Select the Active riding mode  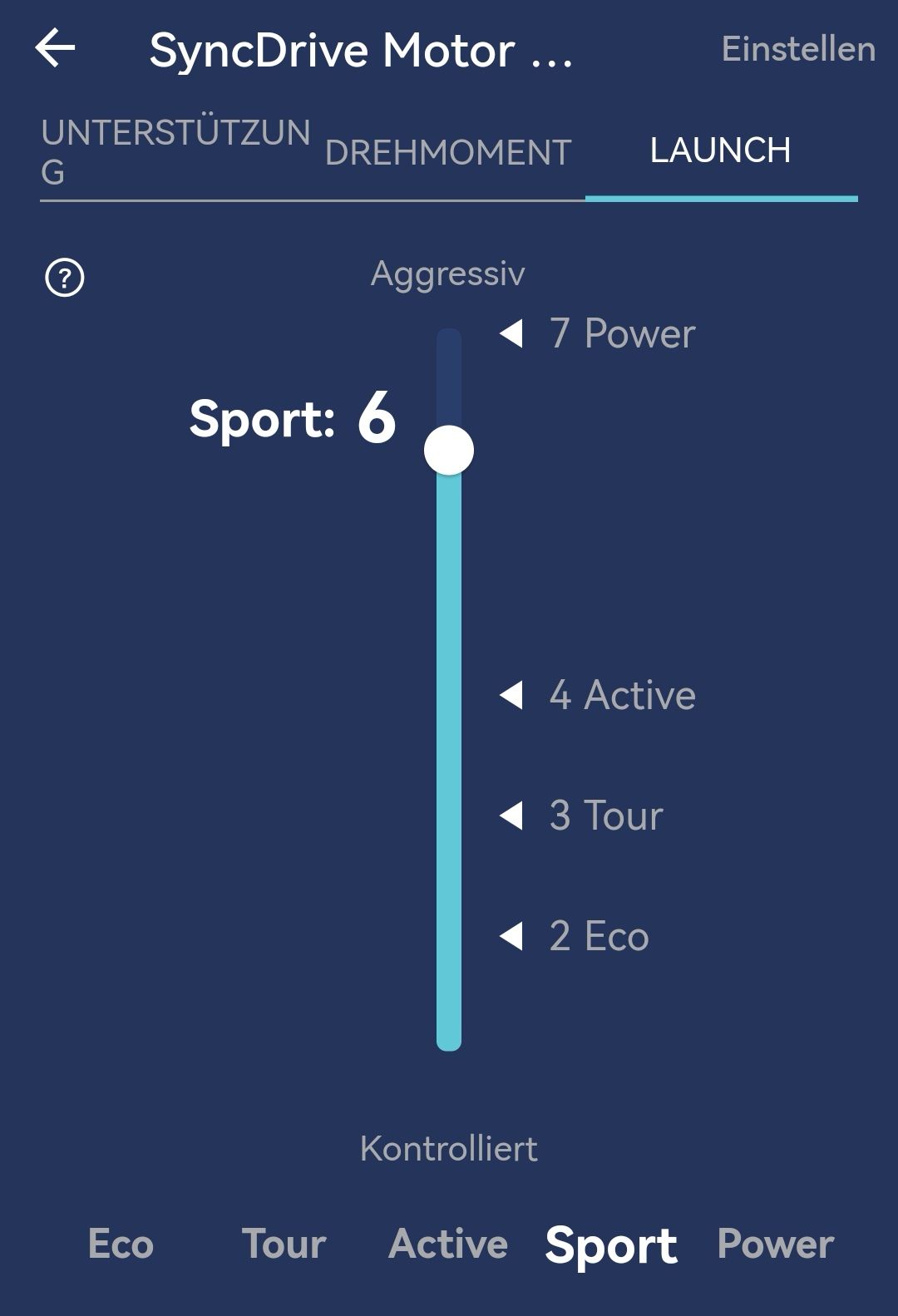448,1245
